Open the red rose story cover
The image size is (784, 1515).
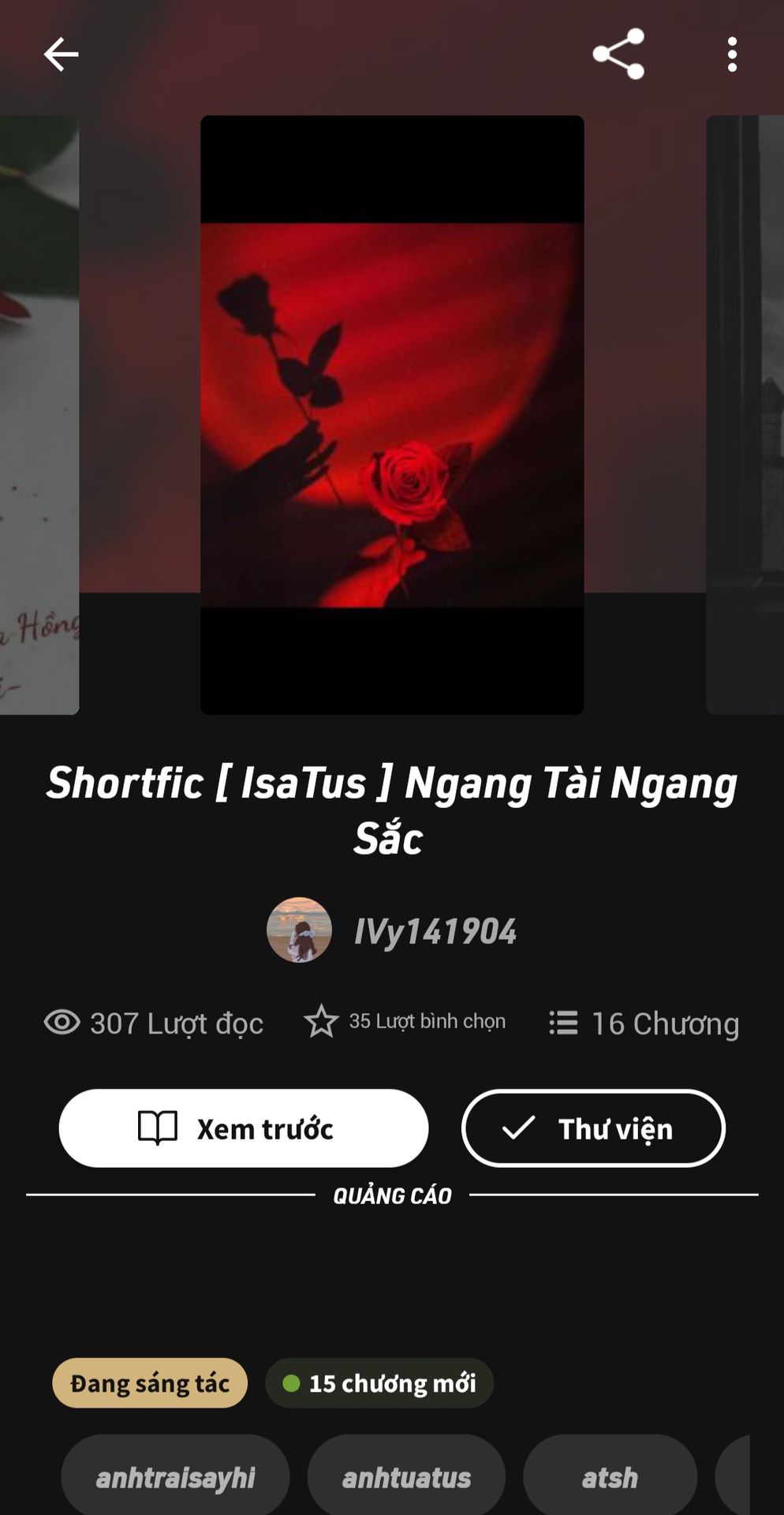pyautogui.click(x=392, y=415)
